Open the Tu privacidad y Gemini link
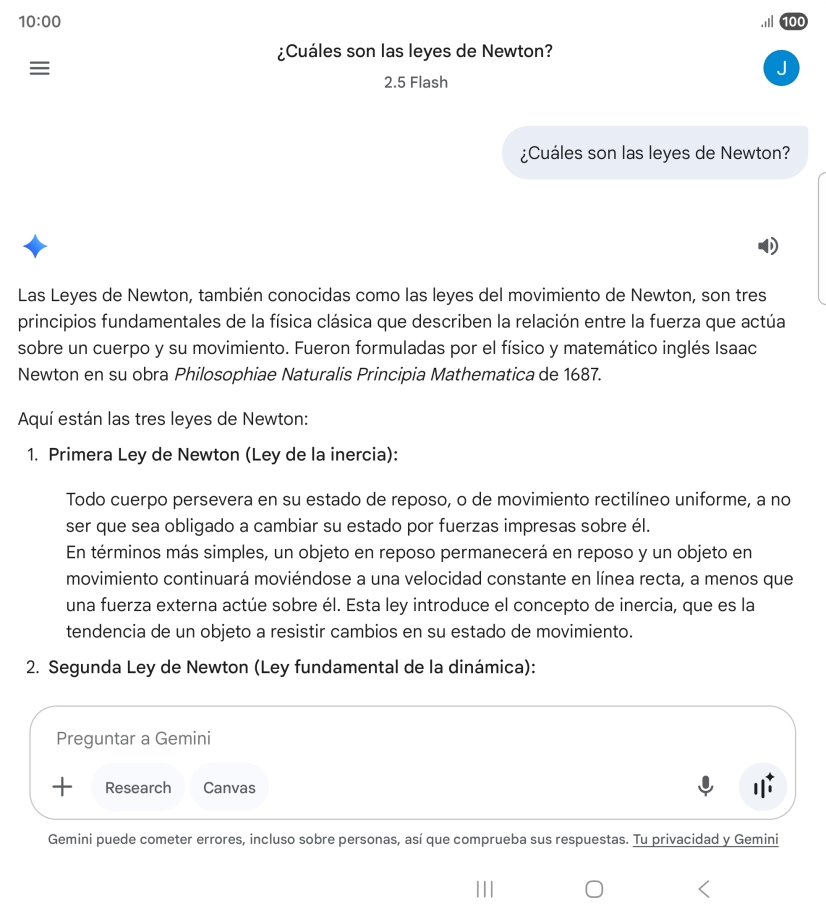 (x=706, y=839)
